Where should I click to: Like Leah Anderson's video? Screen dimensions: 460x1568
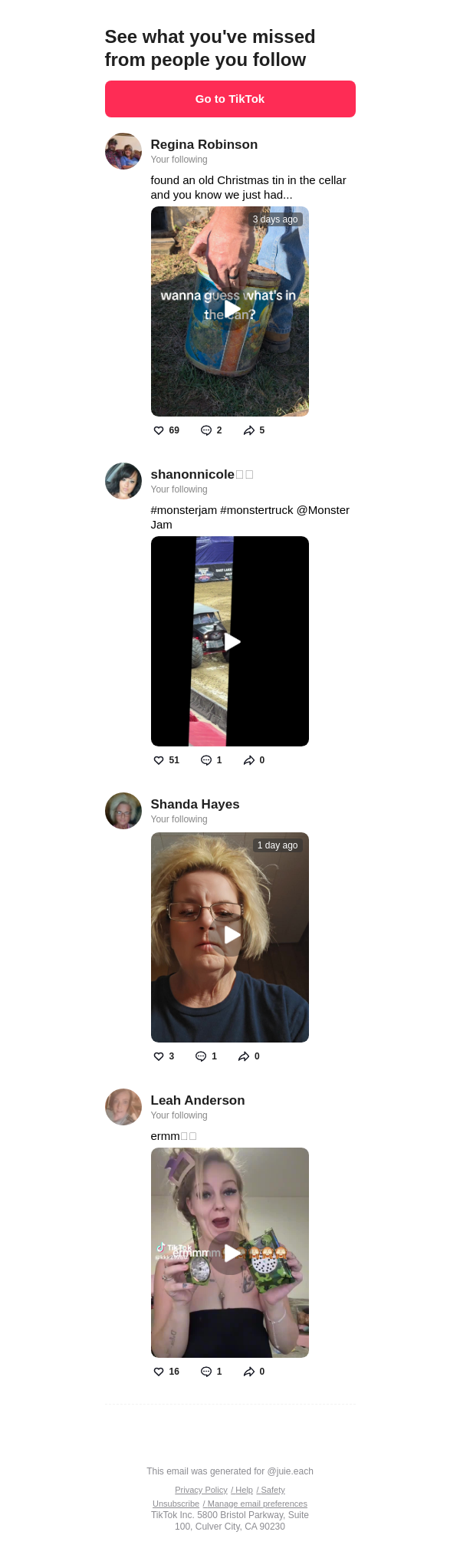tap(159, 1372)
